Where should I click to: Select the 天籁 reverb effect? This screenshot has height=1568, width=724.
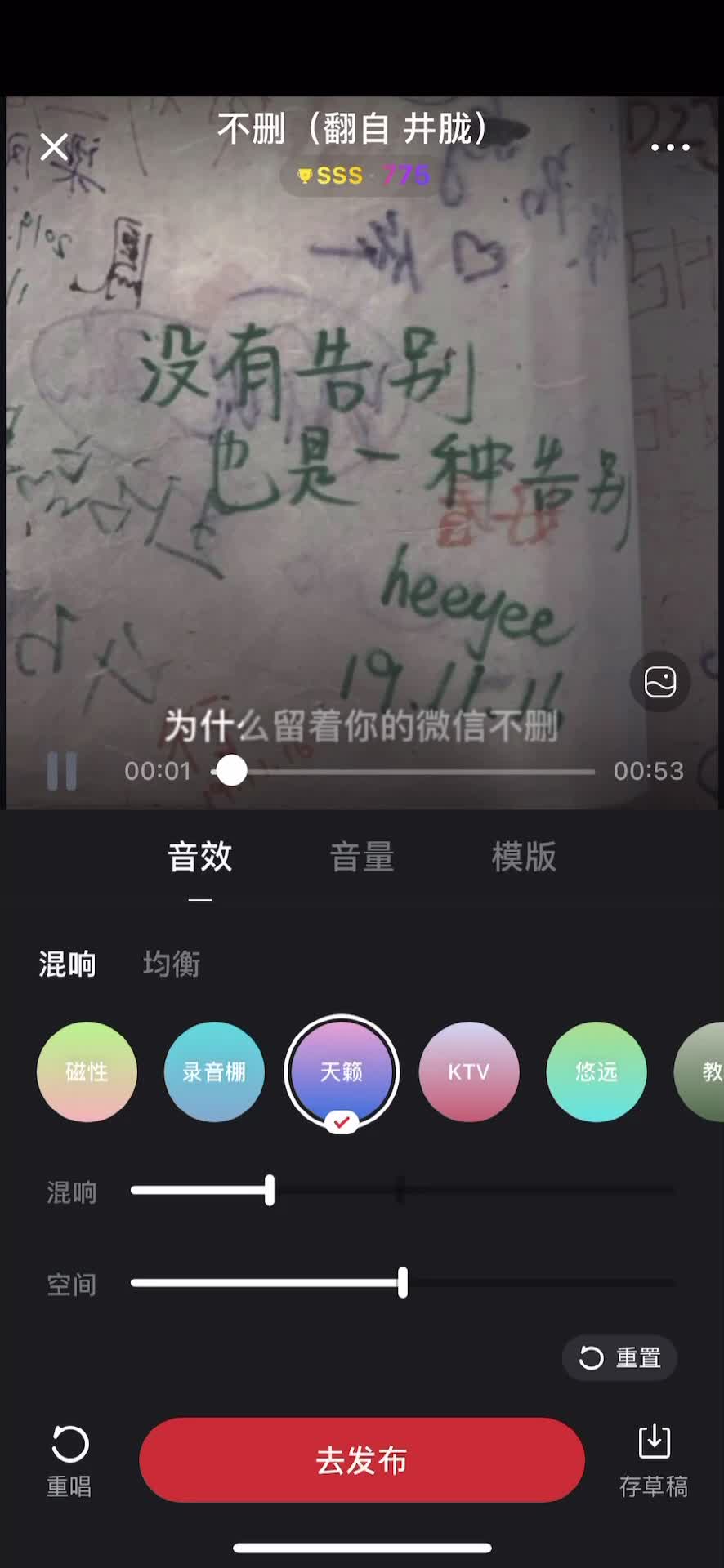(x=342, y=1071)
